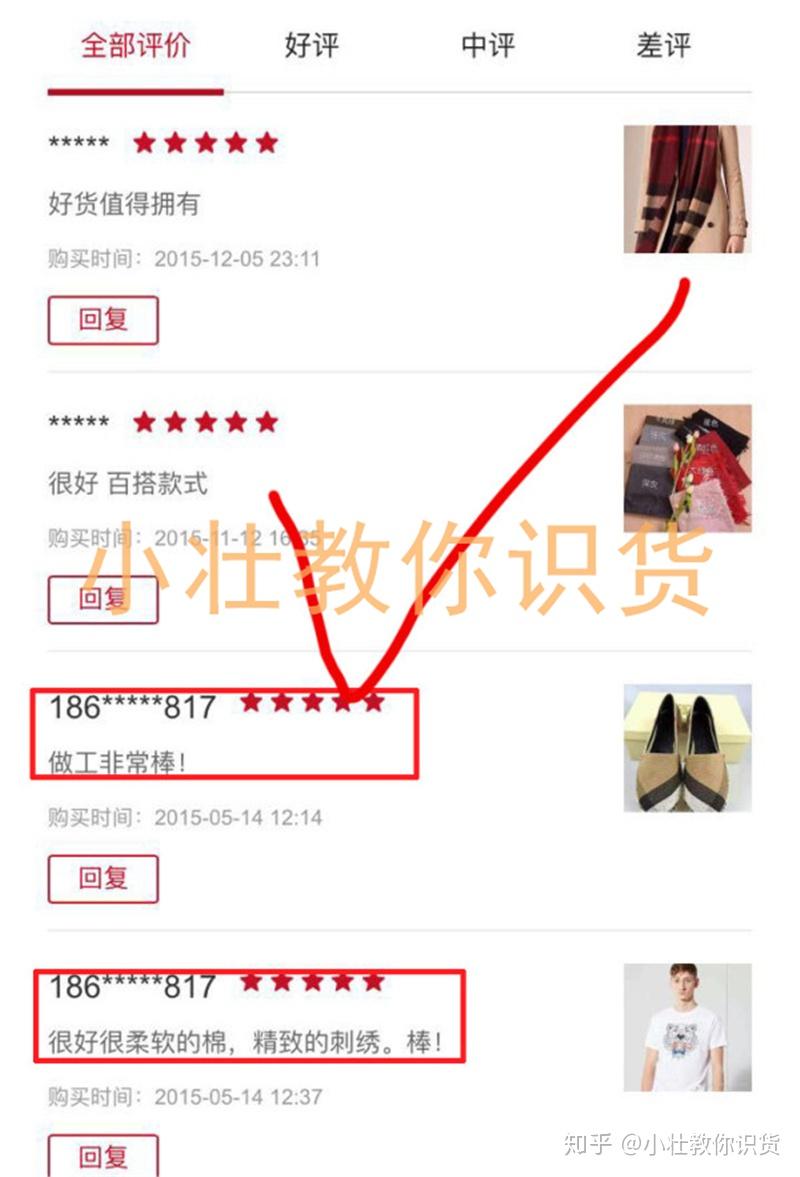Open product image beside 很好 百搭款式 review
Viewport: 800px width, 1177px height.
point(687,468)
